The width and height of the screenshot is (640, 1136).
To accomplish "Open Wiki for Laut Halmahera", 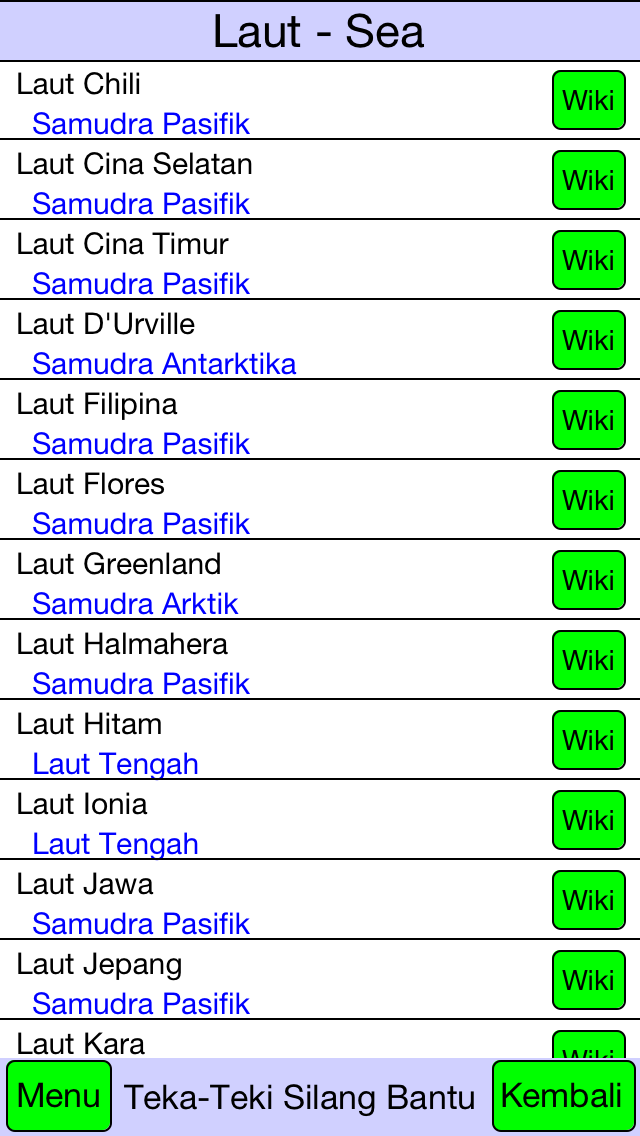I will 589,660.
